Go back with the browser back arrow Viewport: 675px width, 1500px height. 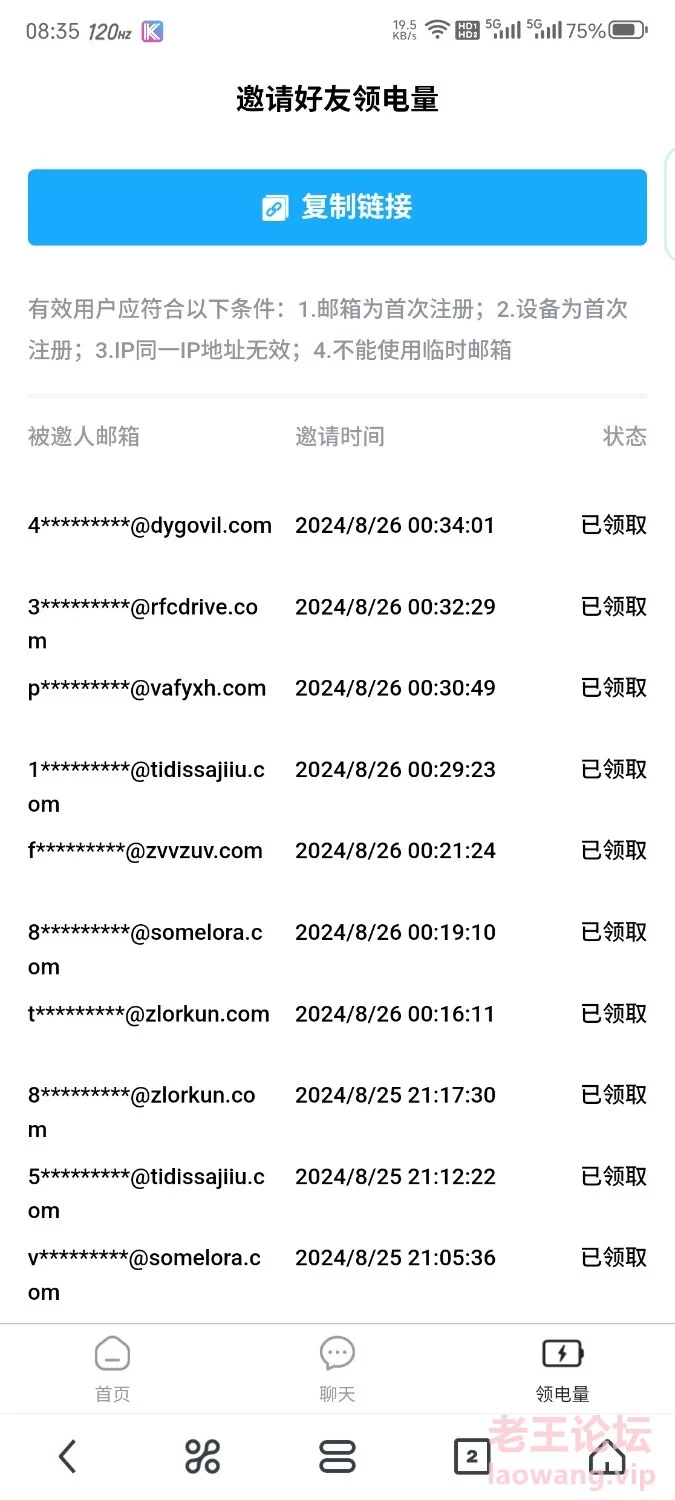tap(67, 1457)
